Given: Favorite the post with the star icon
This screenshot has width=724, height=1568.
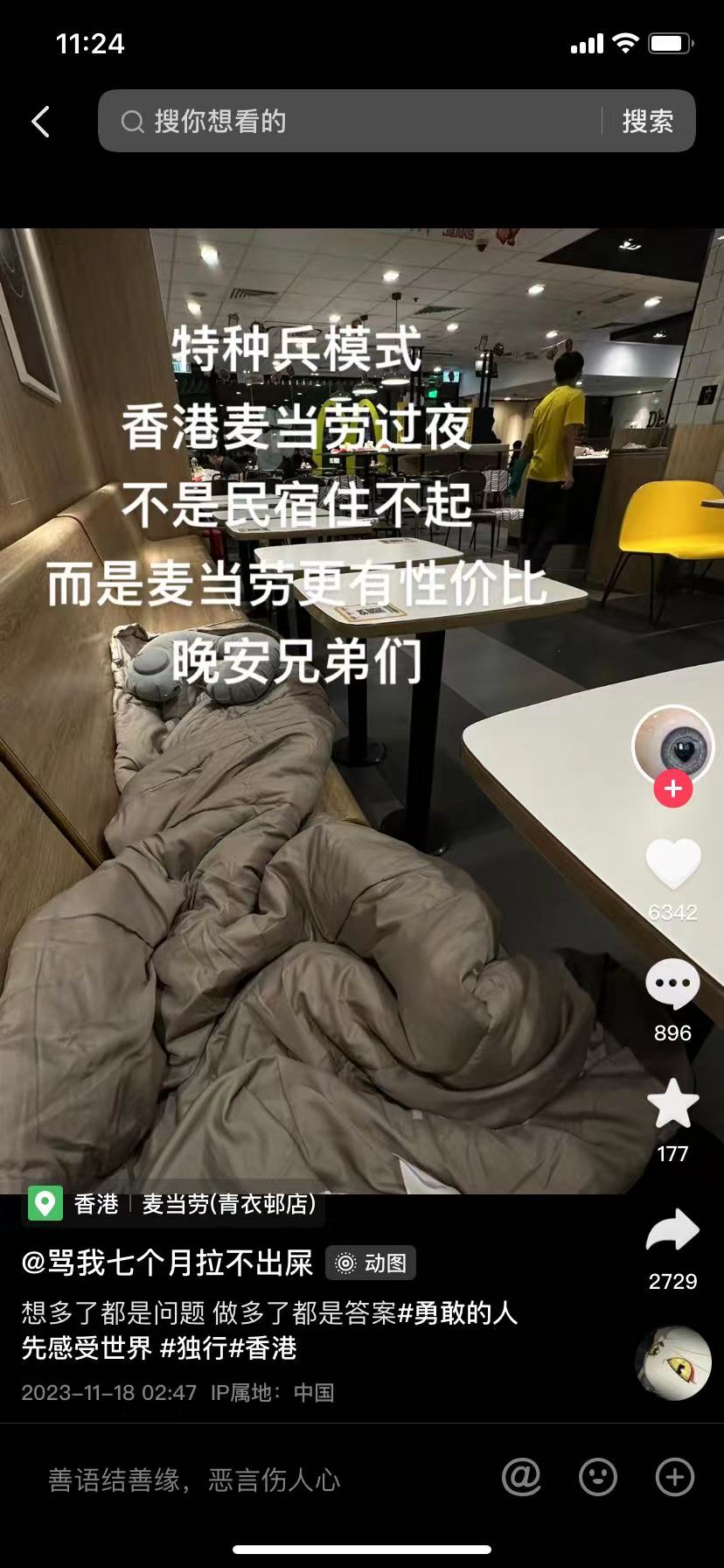Looking at the screenshot, I should [x=672, y=1104].
